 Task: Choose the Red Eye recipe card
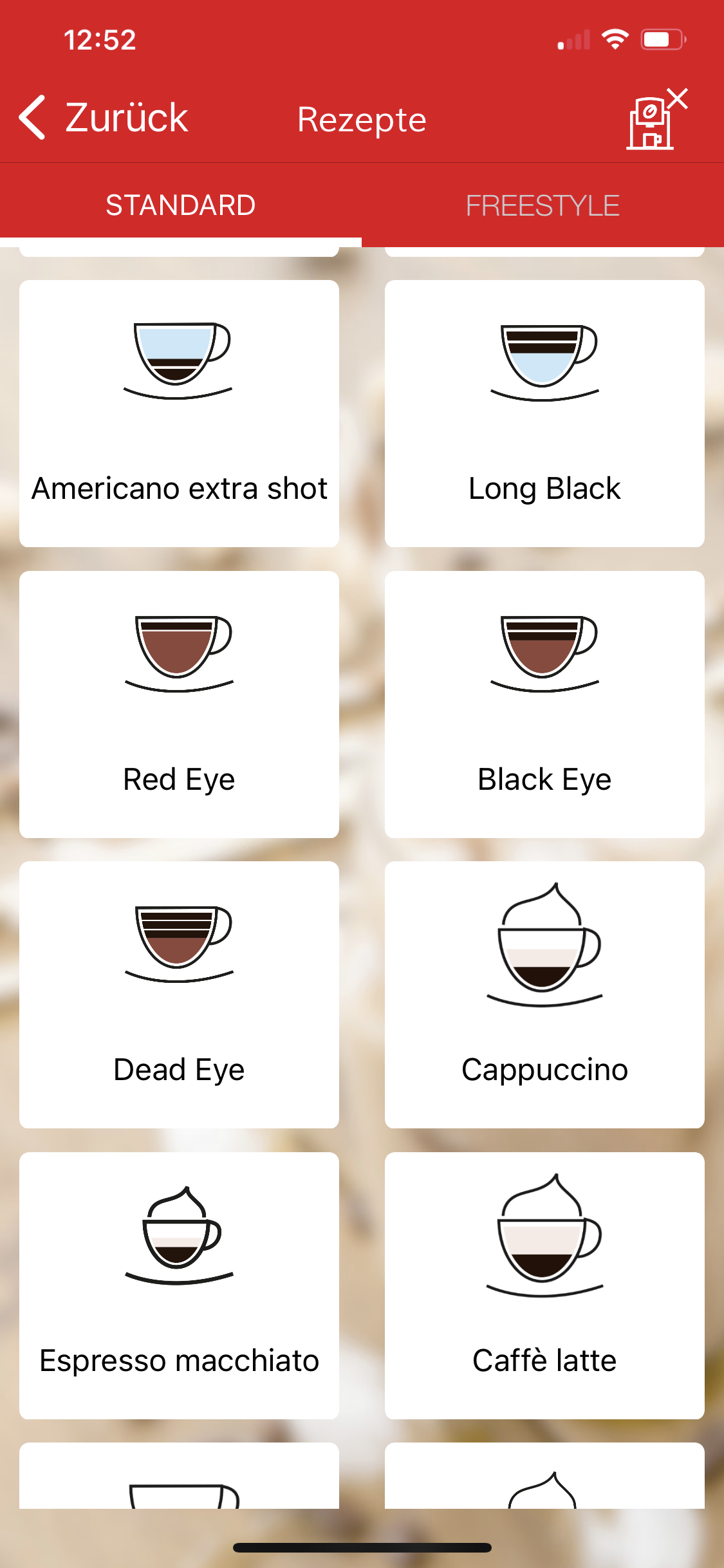(179, 704)
